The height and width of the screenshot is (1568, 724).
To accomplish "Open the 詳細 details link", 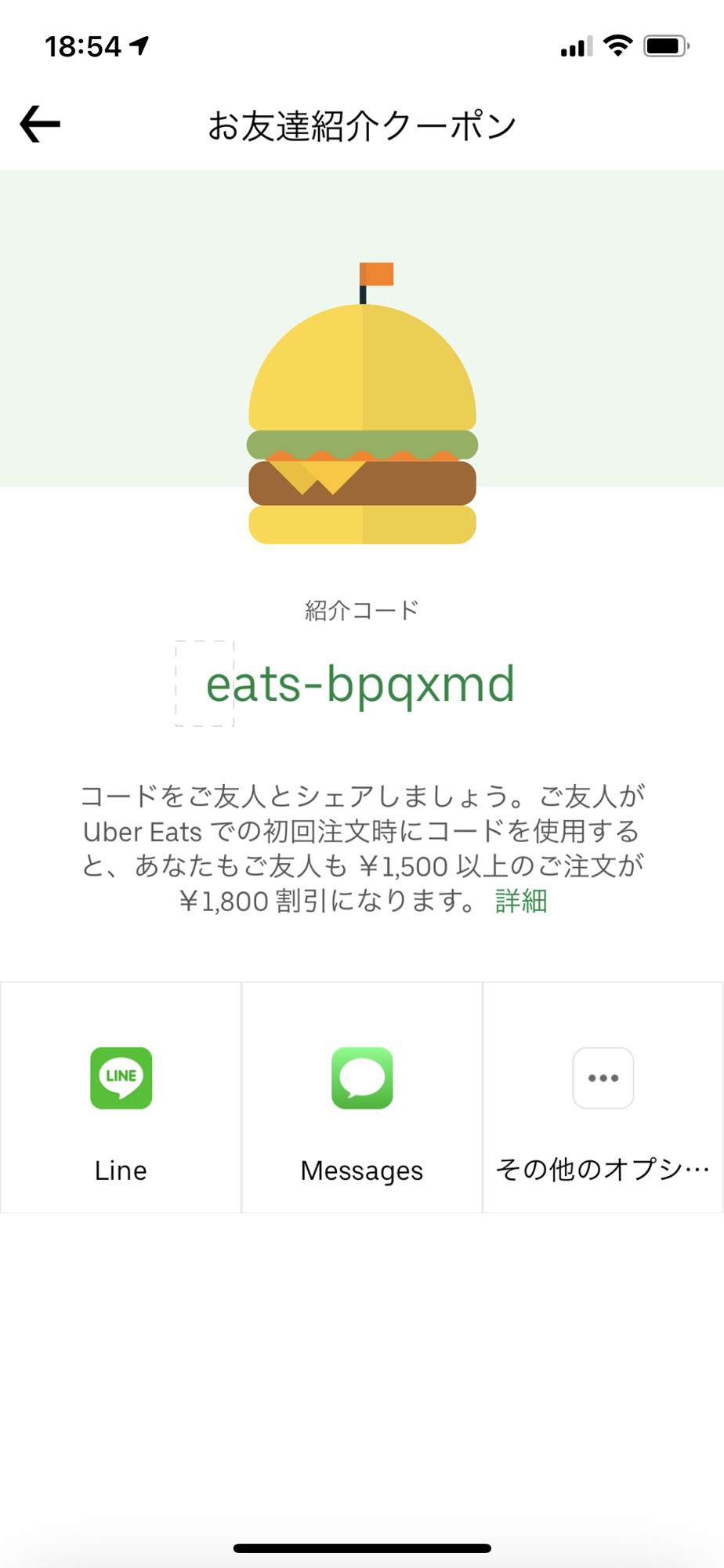I will 521,901.
